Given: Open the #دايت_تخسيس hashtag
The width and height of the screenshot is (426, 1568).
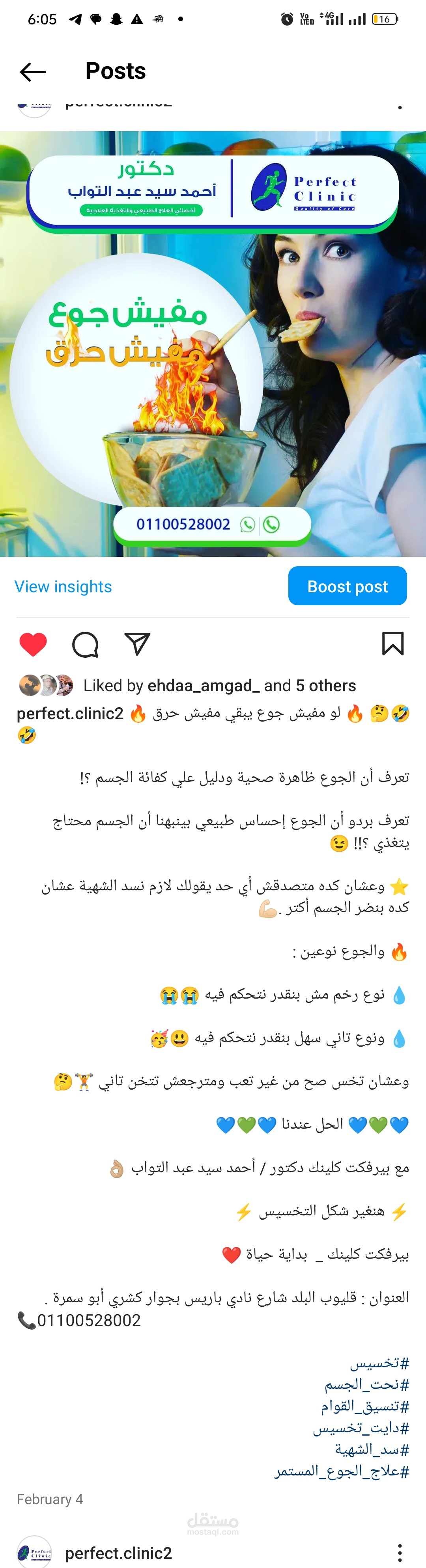Looking at the screenshot, I should (x=361, y=1428).
